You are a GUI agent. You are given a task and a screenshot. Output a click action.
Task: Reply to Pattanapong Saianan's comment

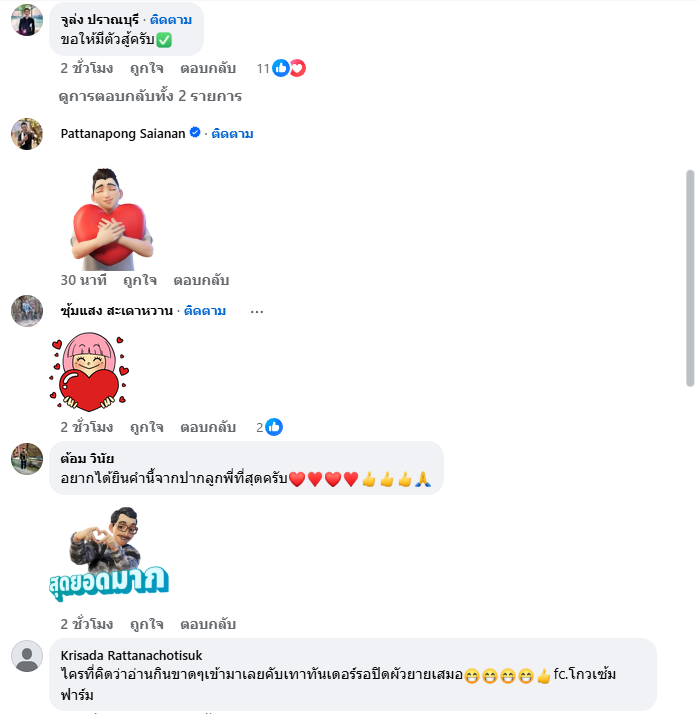[x=201, y=280]
